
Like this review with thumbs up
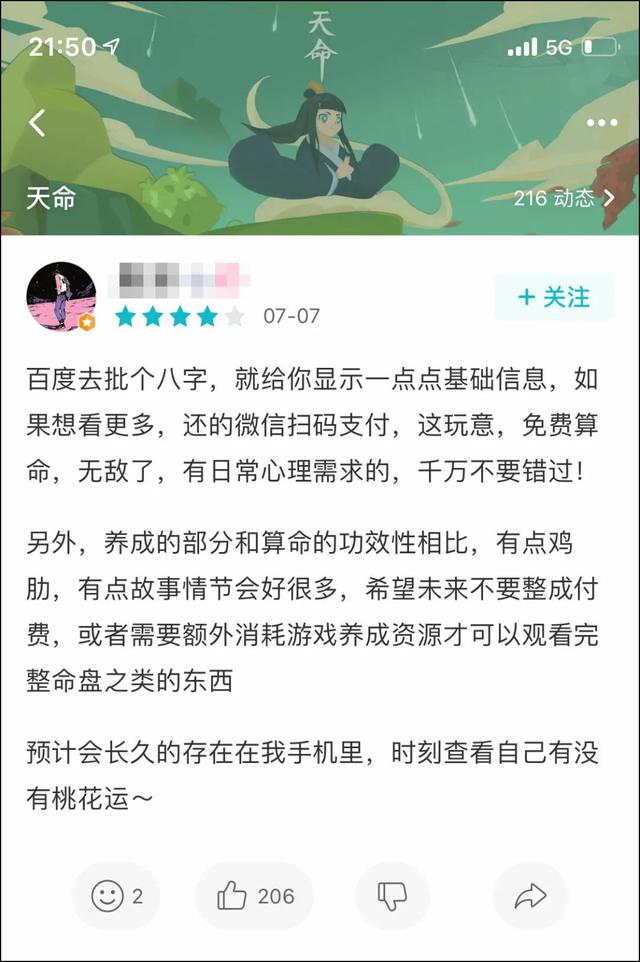click(254, 895)
